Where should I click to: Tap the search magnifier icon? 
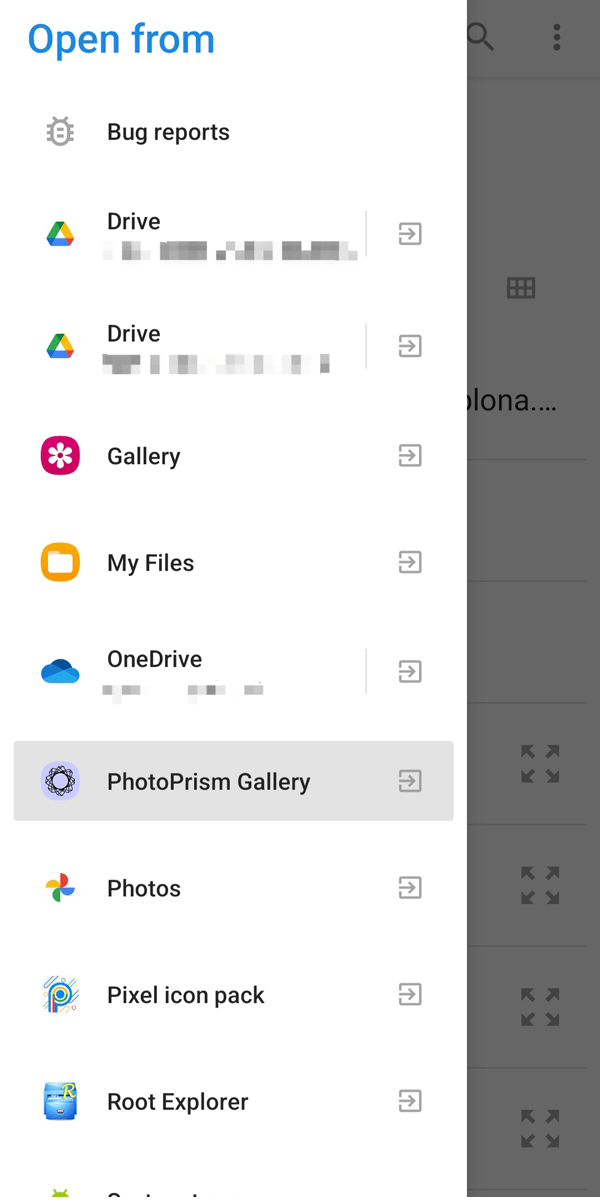481,38
